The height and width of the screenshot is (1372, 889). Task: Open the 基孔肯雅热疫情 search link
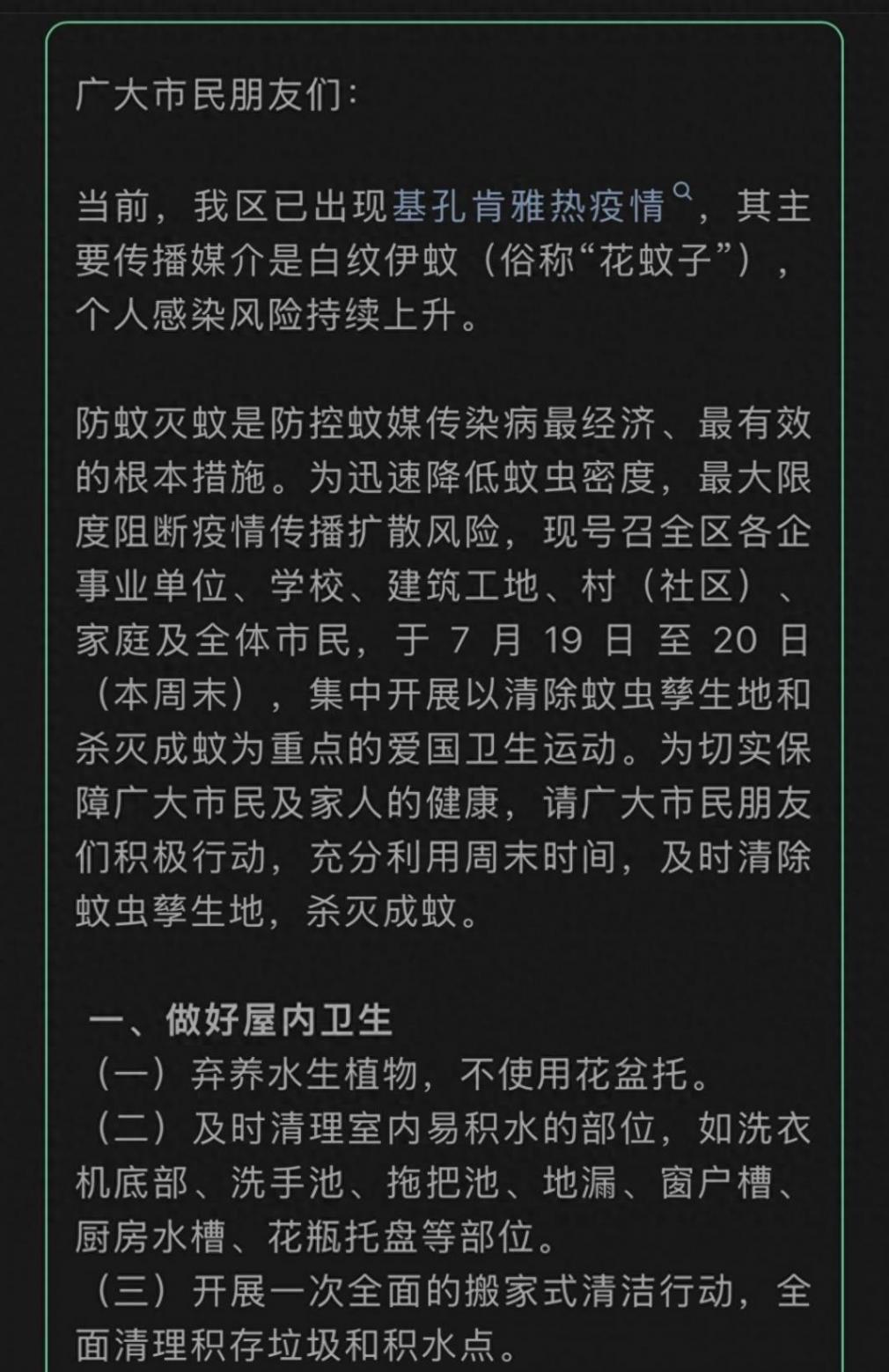tap(529, 208)
